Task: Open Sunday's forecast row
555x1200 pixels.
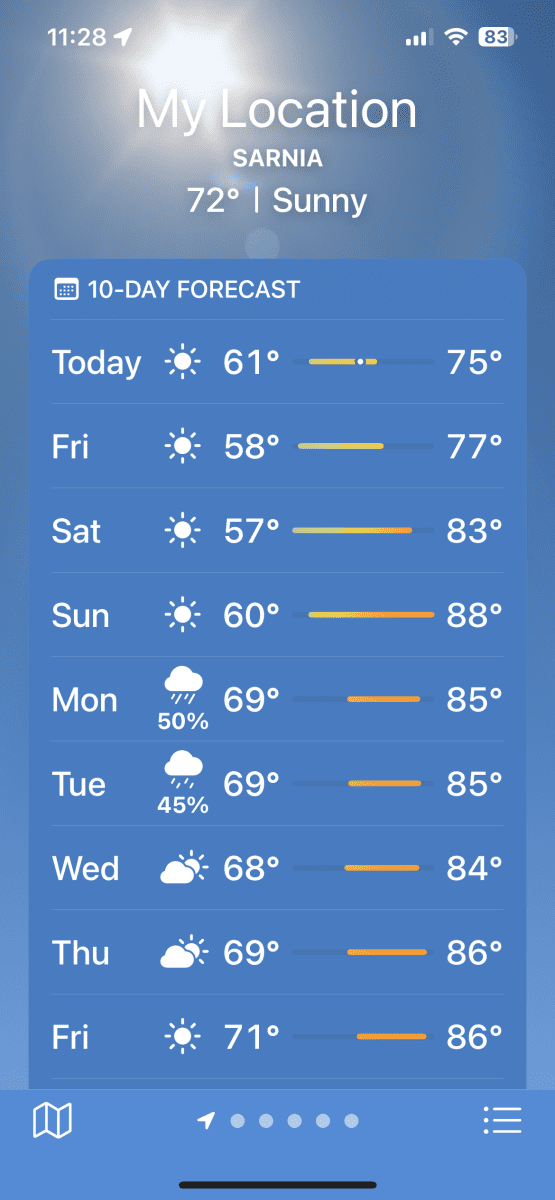Action: click(277, 615)
